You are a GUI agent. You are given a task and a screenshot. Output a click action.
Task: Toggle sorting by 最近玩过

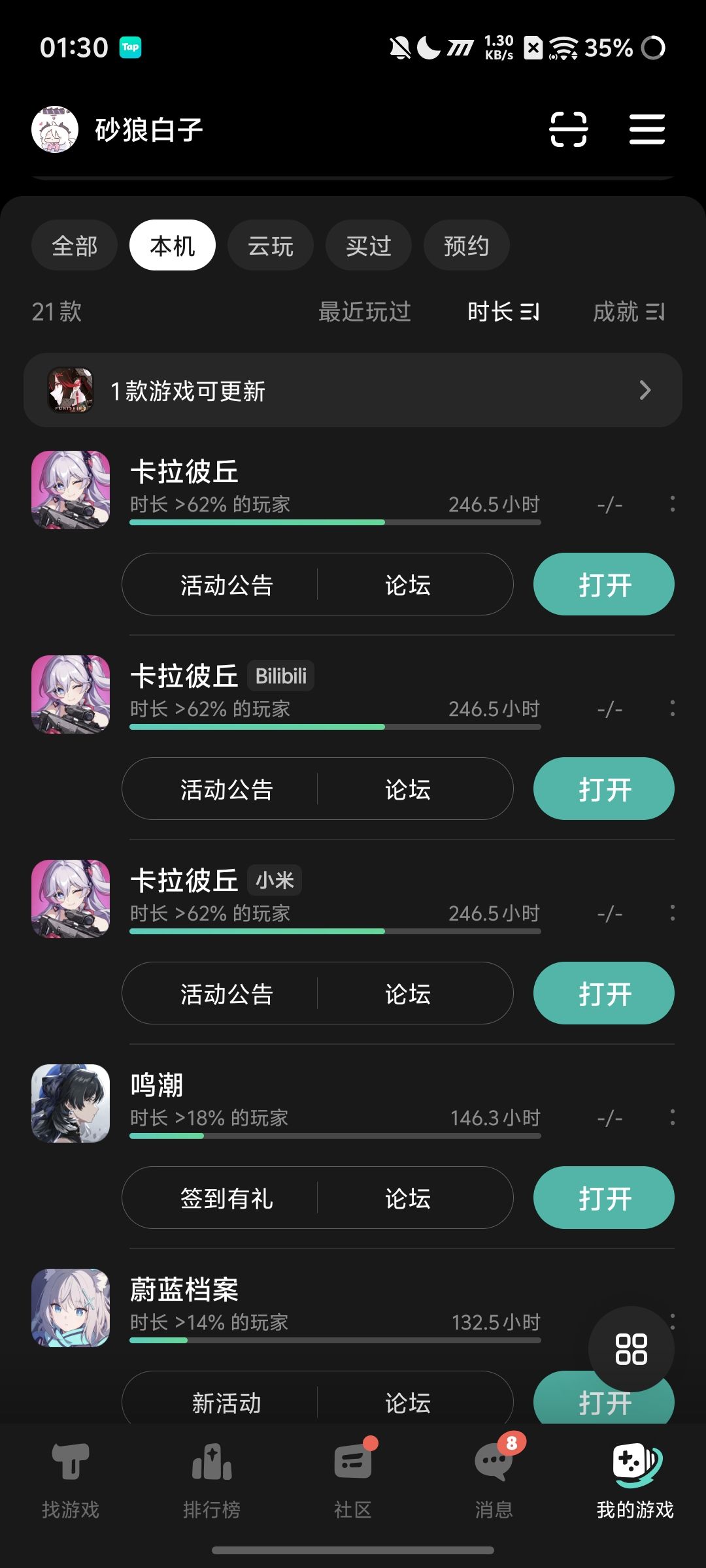(365, 312)
